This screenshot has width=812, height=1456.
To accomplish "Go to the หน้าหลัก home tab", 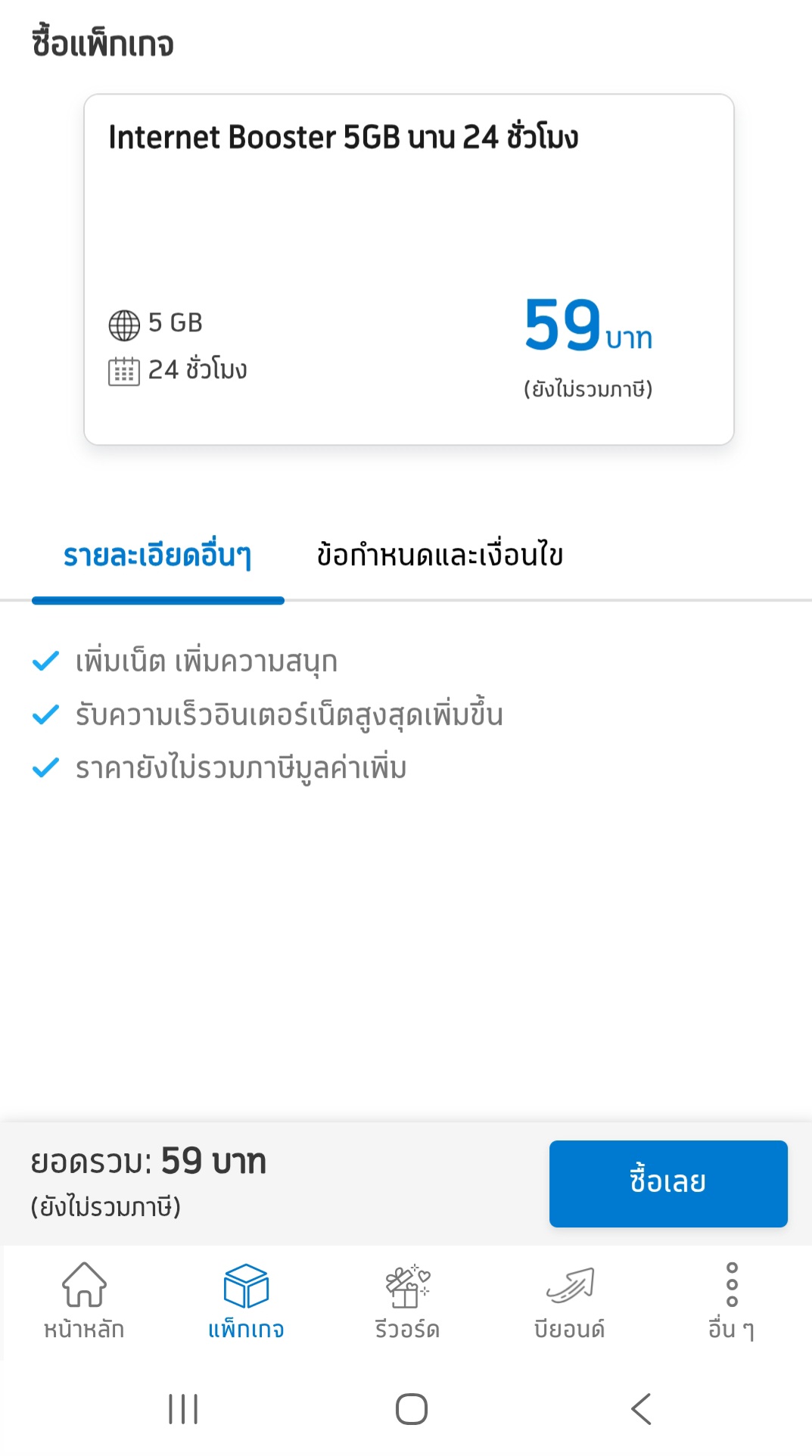I will (84, 1302).
